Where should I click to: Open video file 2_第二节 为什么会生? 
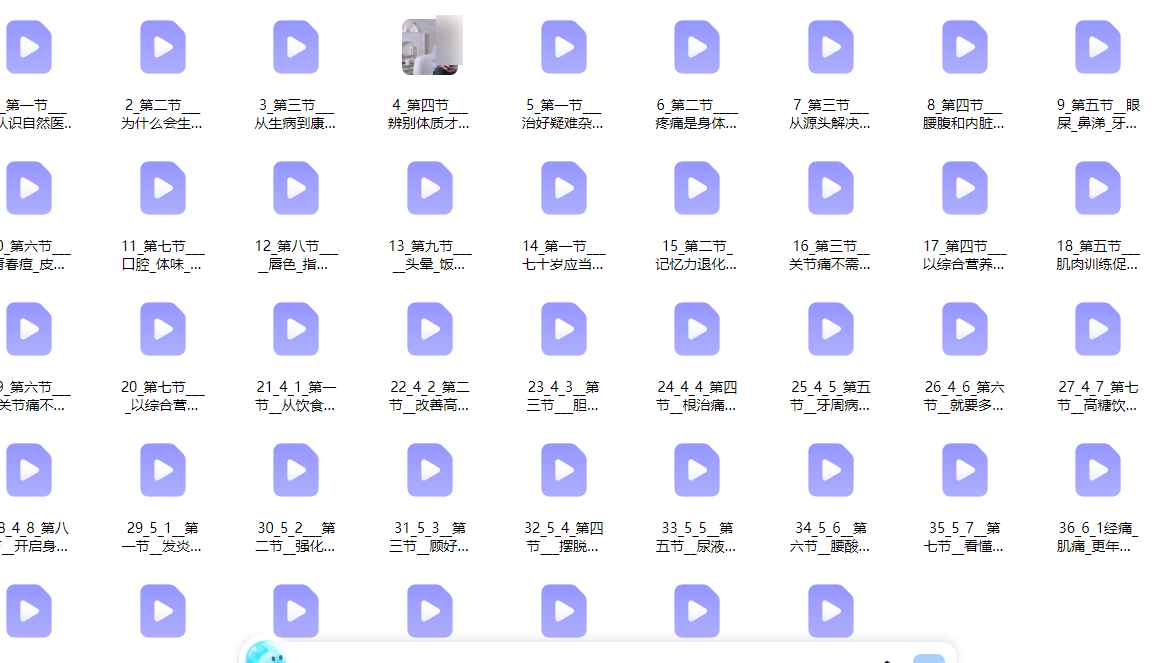pyautogui.click(x=163, y=47)
